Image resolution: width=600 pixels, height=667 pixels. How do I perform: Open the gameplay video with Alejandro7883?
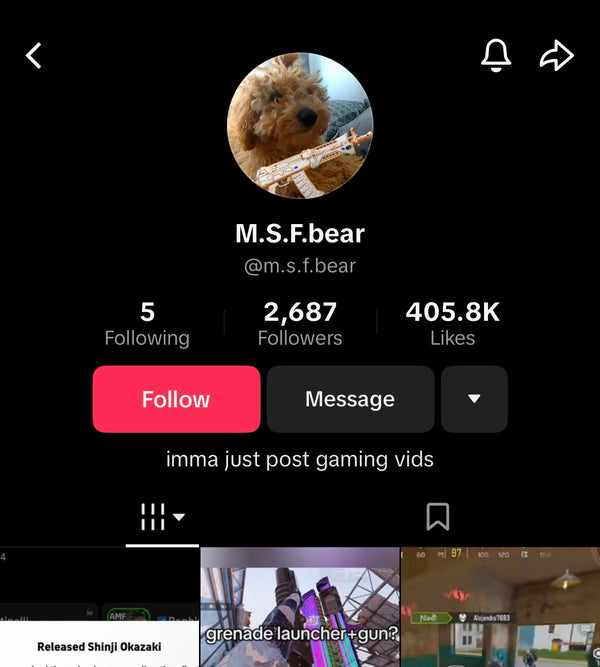click(500, 608)
